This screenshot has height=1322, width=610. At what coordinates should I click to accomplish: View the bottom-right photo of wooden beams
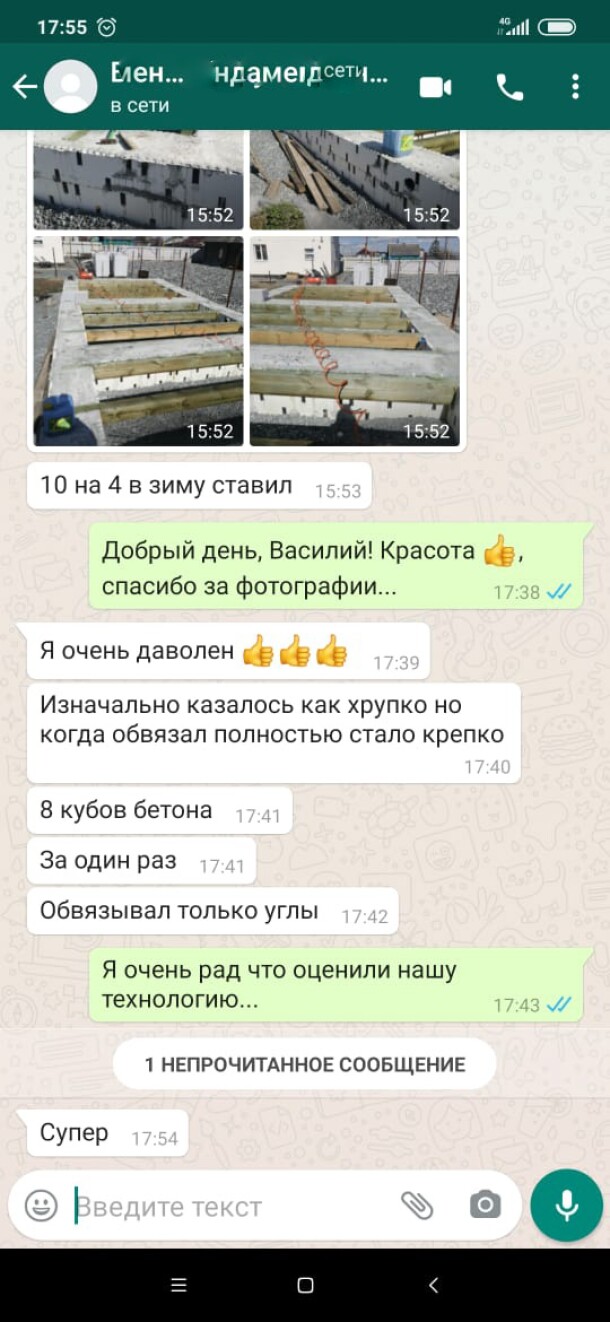point(354,341)
